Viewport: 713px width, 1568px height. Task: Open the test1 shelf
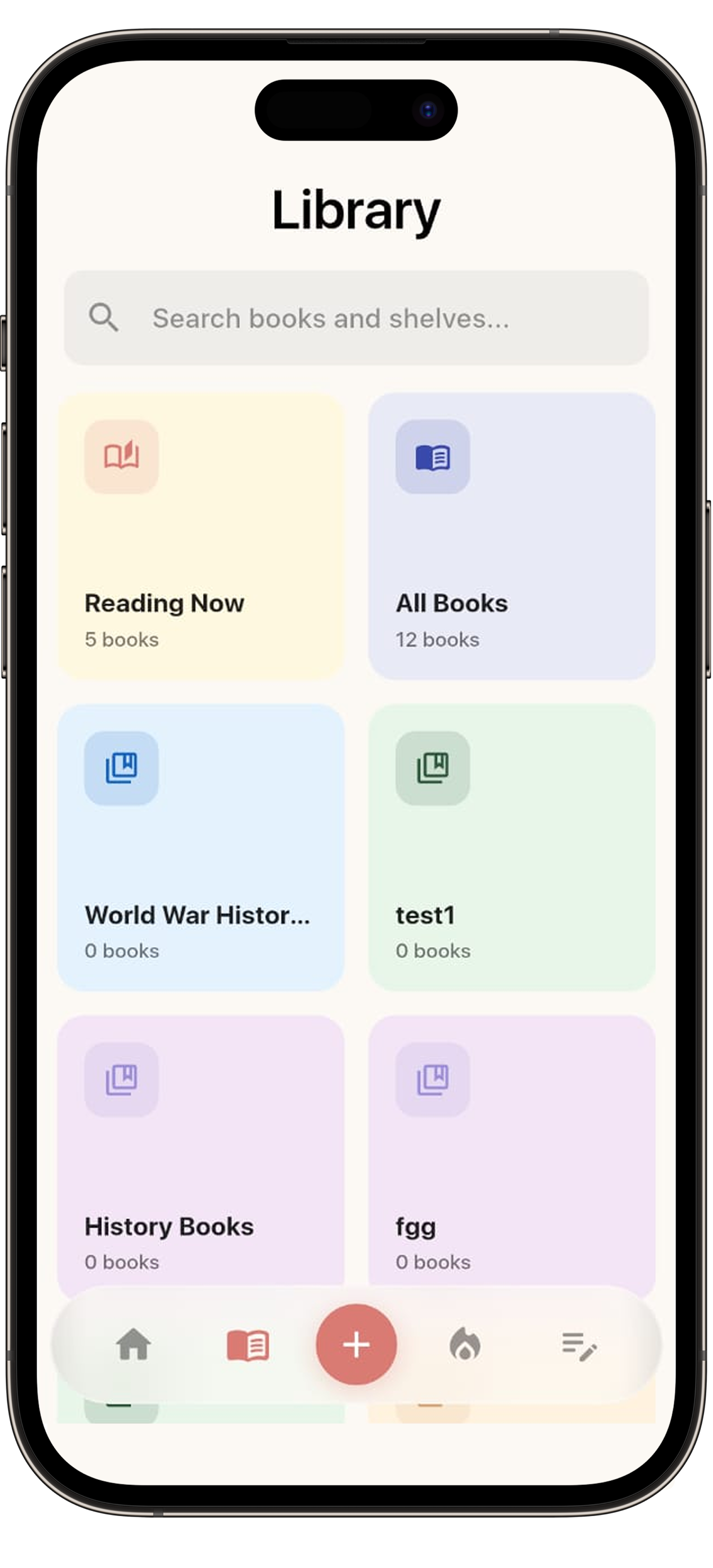511,847
